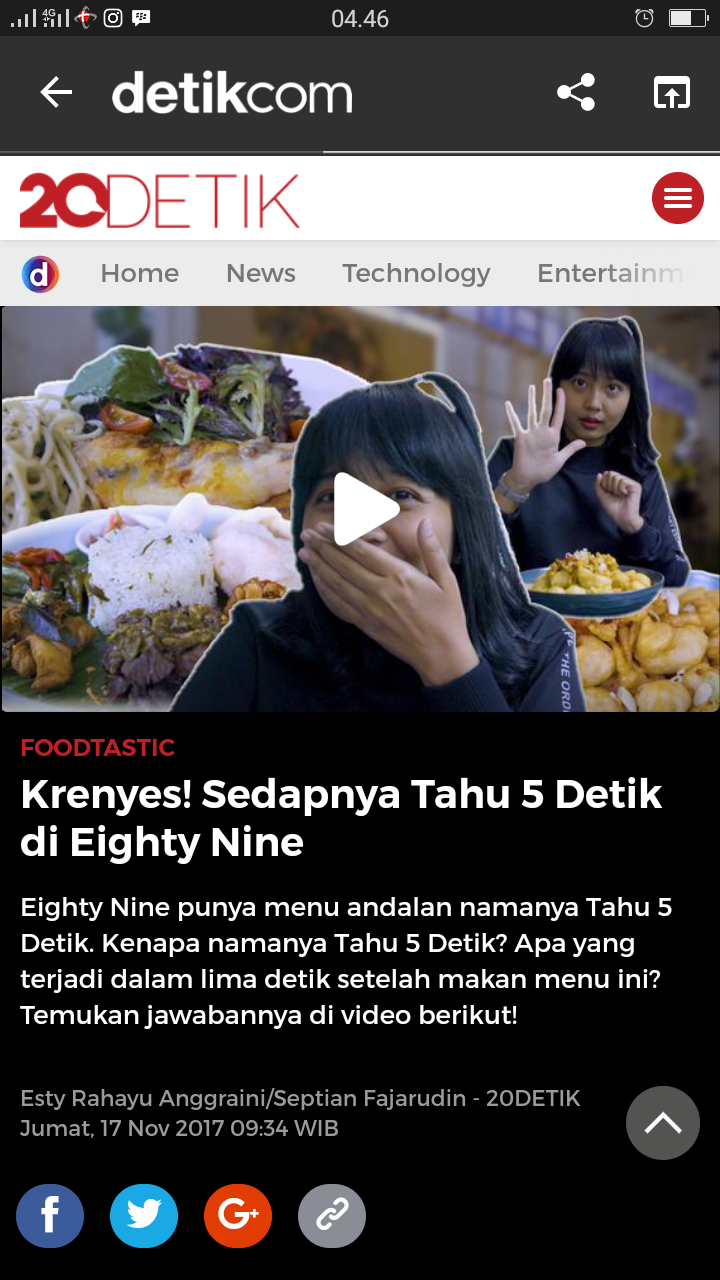Switch to the Technology tab
Viewport: 720px width, 1280px height.
click(x=416, y=273)
